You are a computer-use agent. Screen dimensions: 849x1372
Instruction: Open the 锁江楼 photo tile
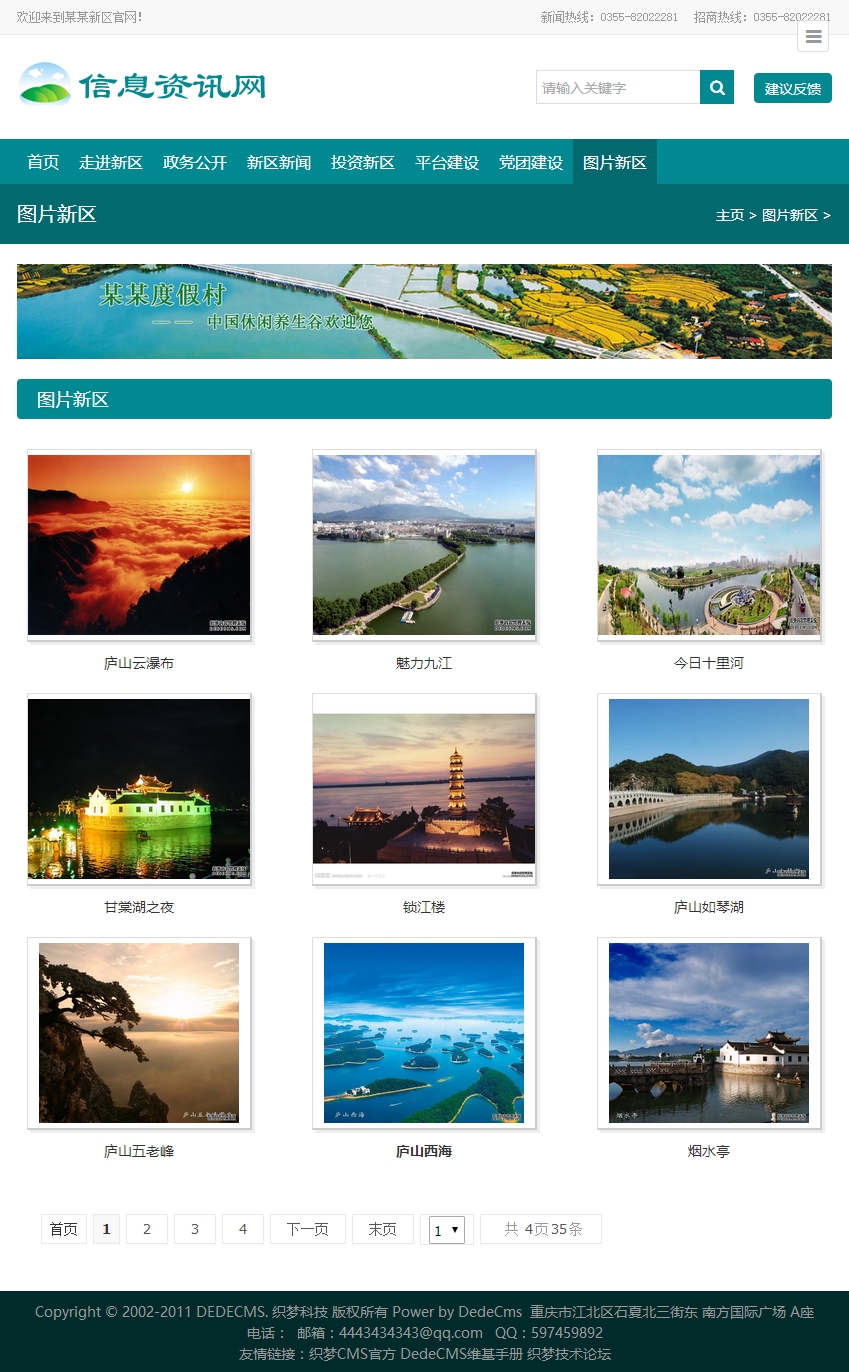[424, 789]
